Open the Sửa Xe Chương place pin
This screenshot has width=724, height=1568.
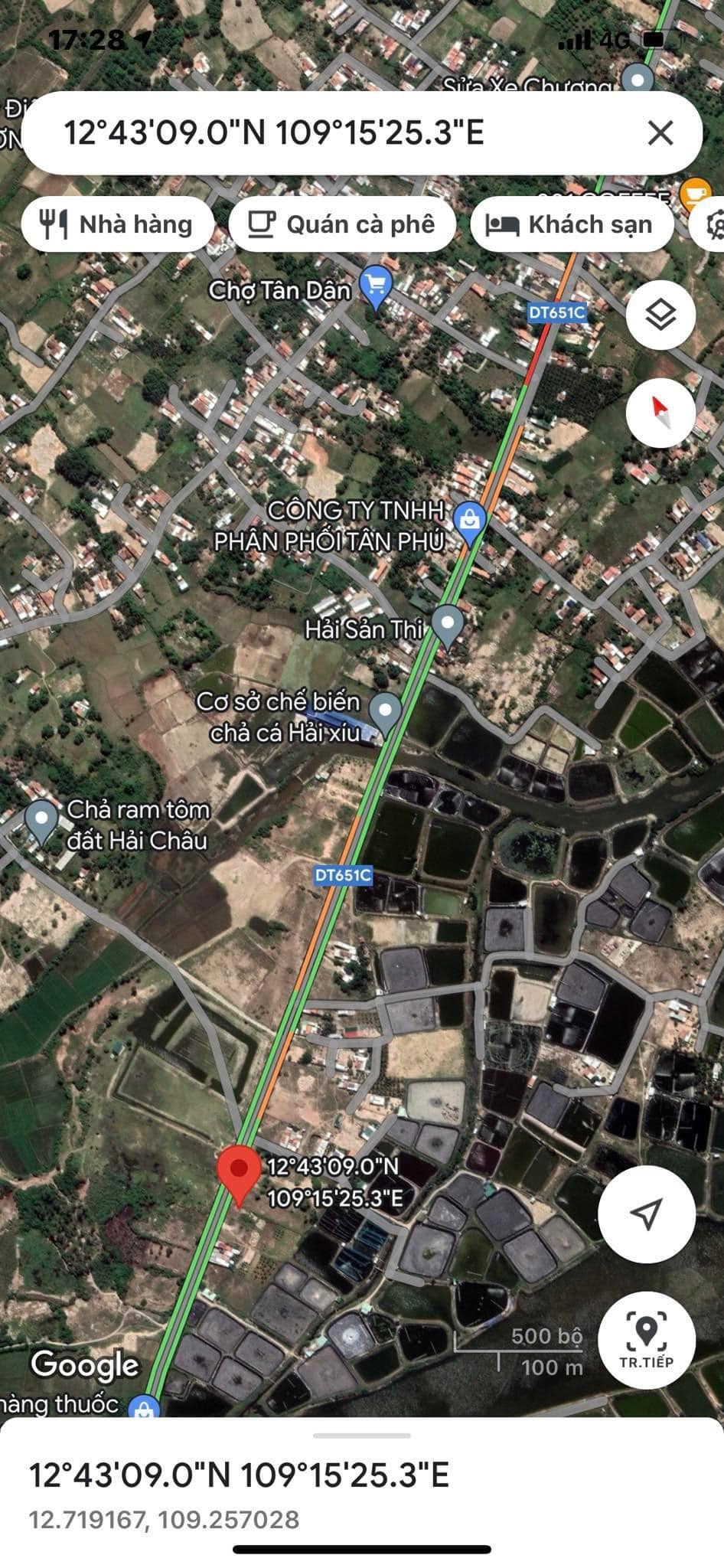click(637, 79)
